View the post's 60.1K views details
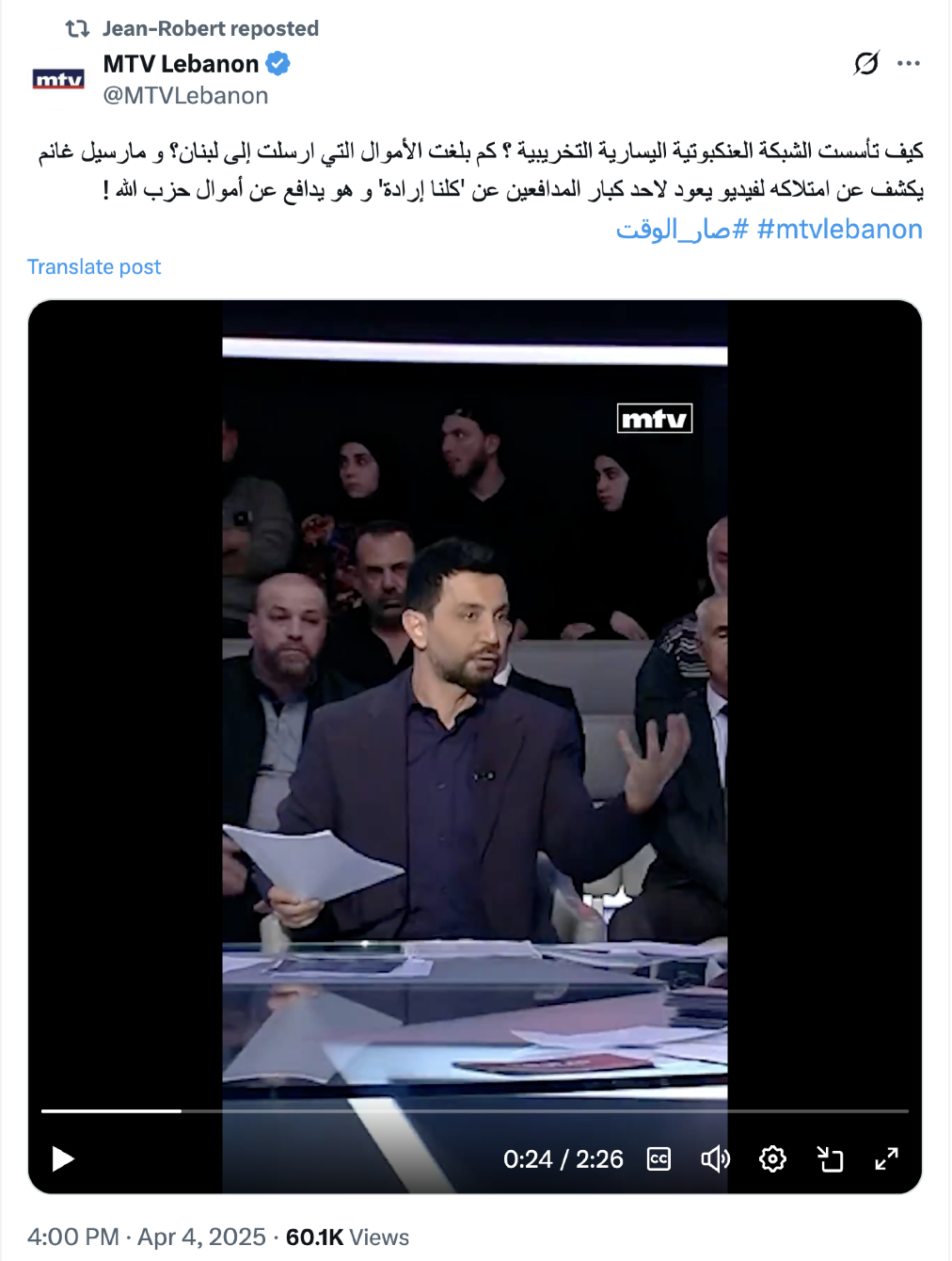Image resolution: width=952 pixels, height=1261 pixels. 347,1237
